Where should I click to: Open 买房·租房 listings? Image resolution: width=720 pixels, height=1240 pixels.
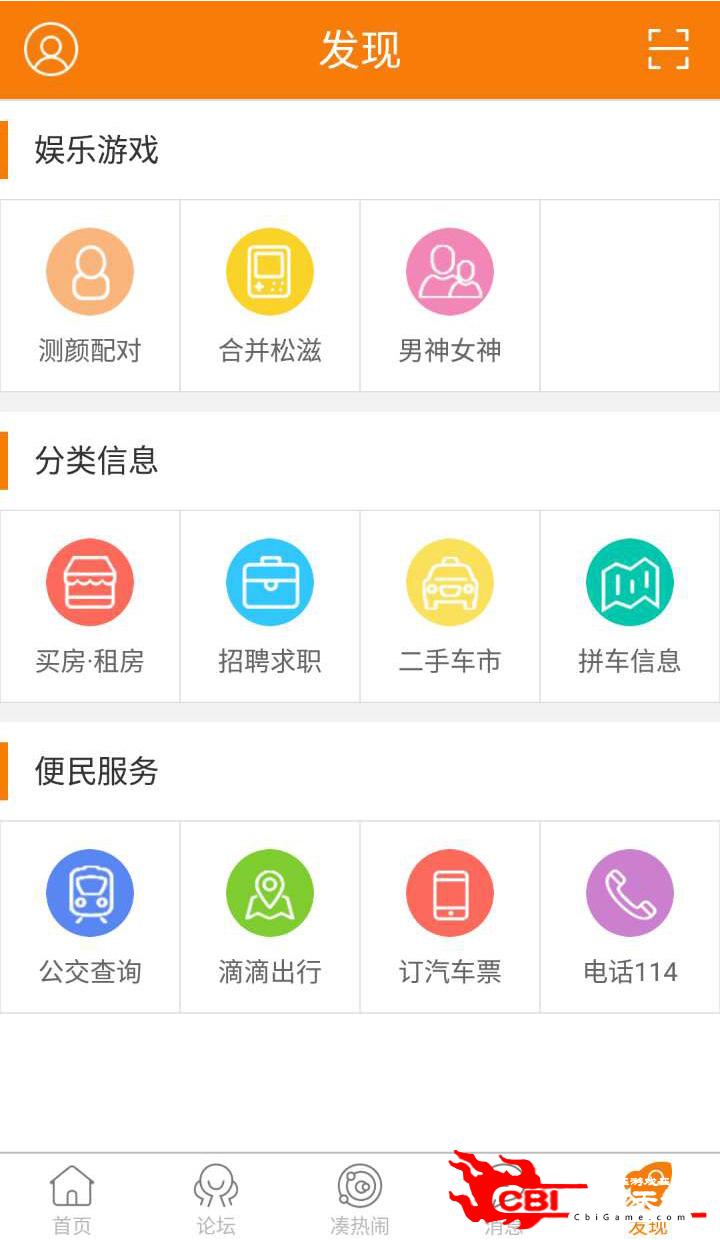coord(90,606)
